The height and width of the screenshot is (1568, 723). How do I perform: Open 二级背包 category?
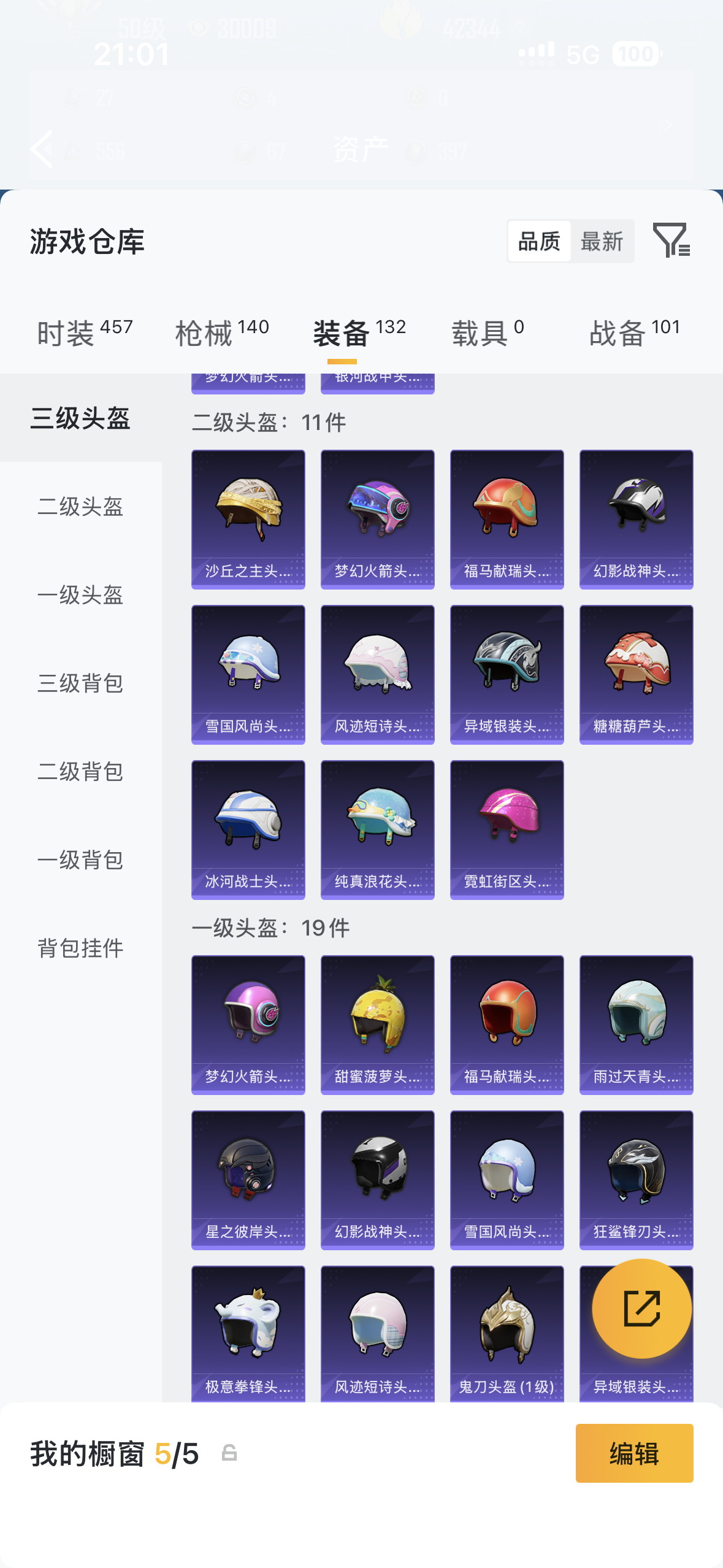[80, 772]
